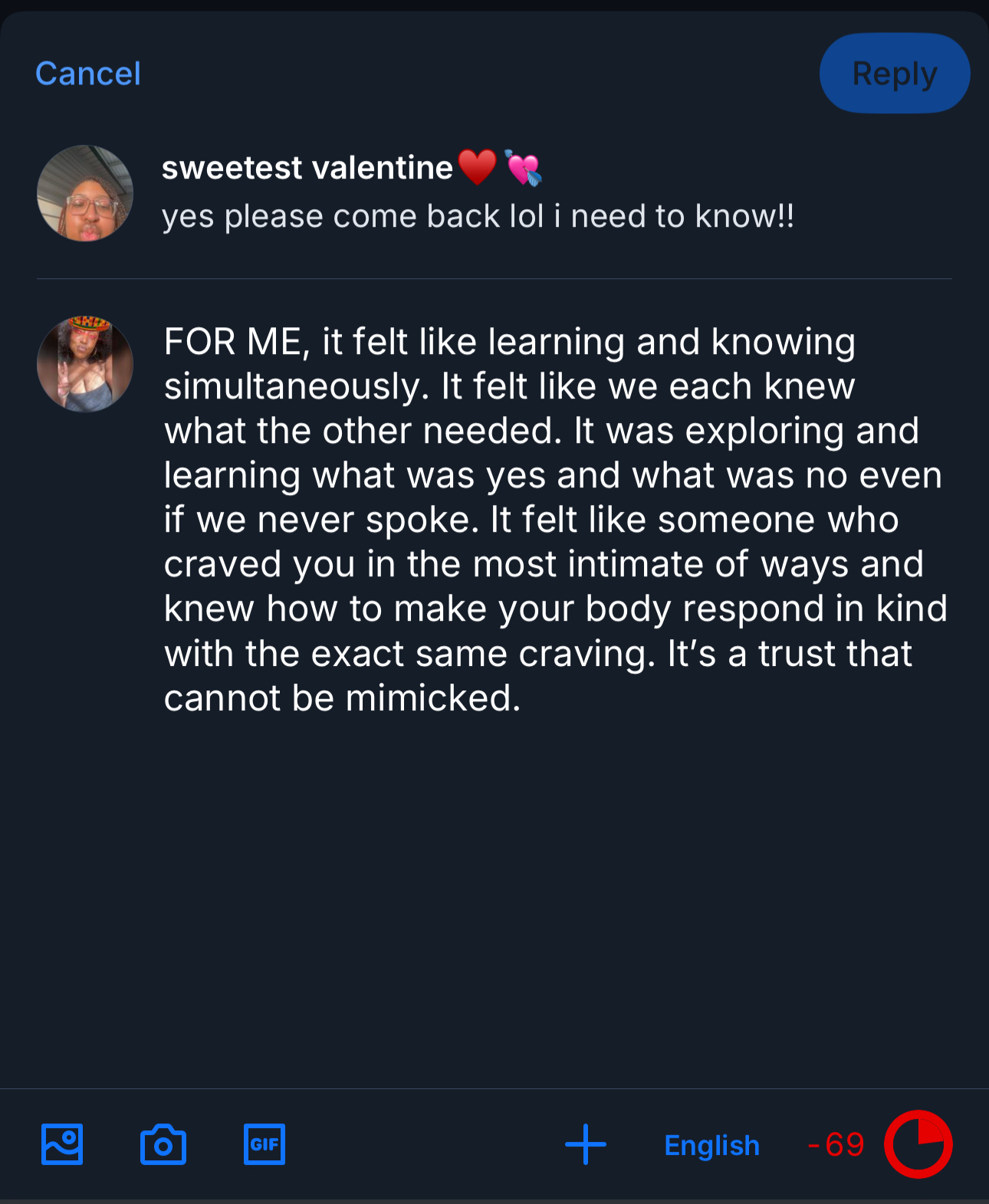The height and width of the screenshot is (1204, 989).
Task: Tap the Reply button
Action: pos(894,74)
